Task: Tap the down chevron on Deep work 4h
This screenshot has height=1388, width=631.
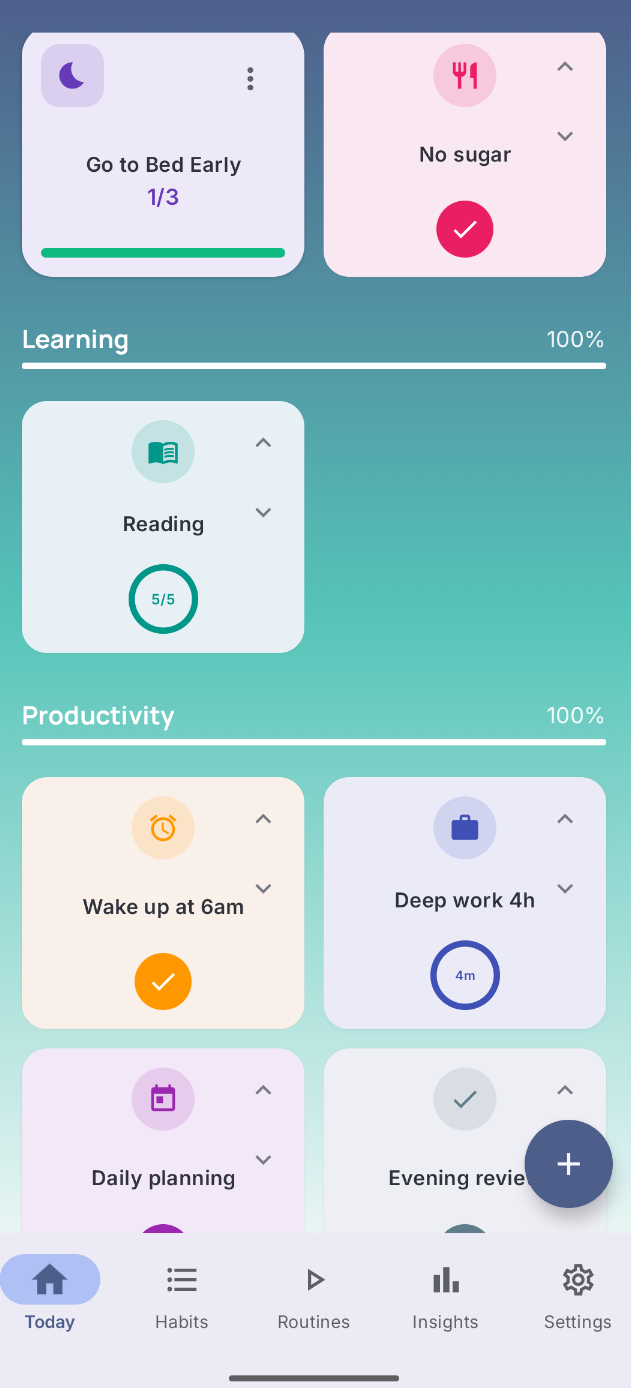Action: point(565,888)
